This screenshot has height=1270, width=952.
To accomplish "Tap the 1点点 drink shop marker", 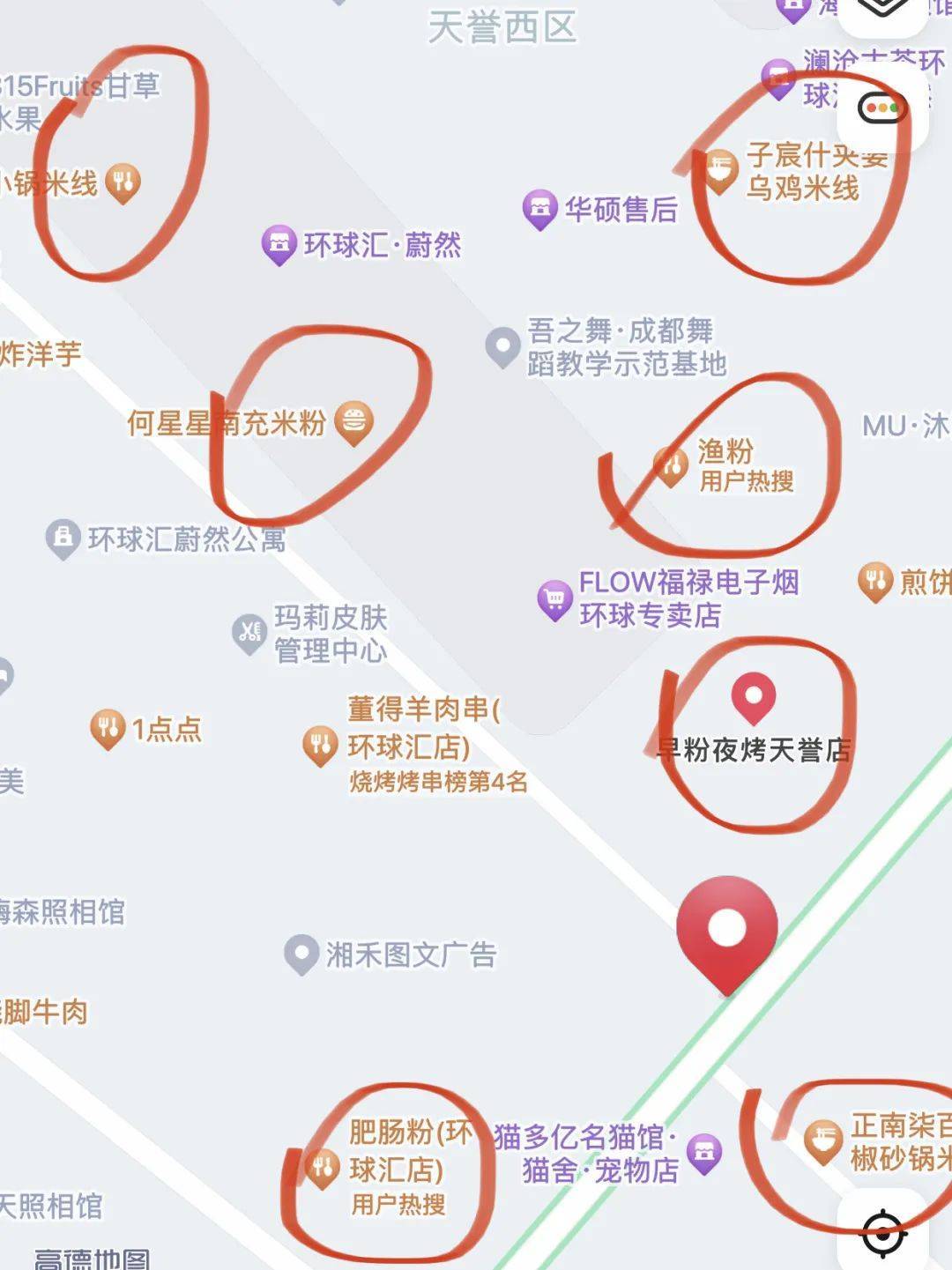I will coord(108,729).
